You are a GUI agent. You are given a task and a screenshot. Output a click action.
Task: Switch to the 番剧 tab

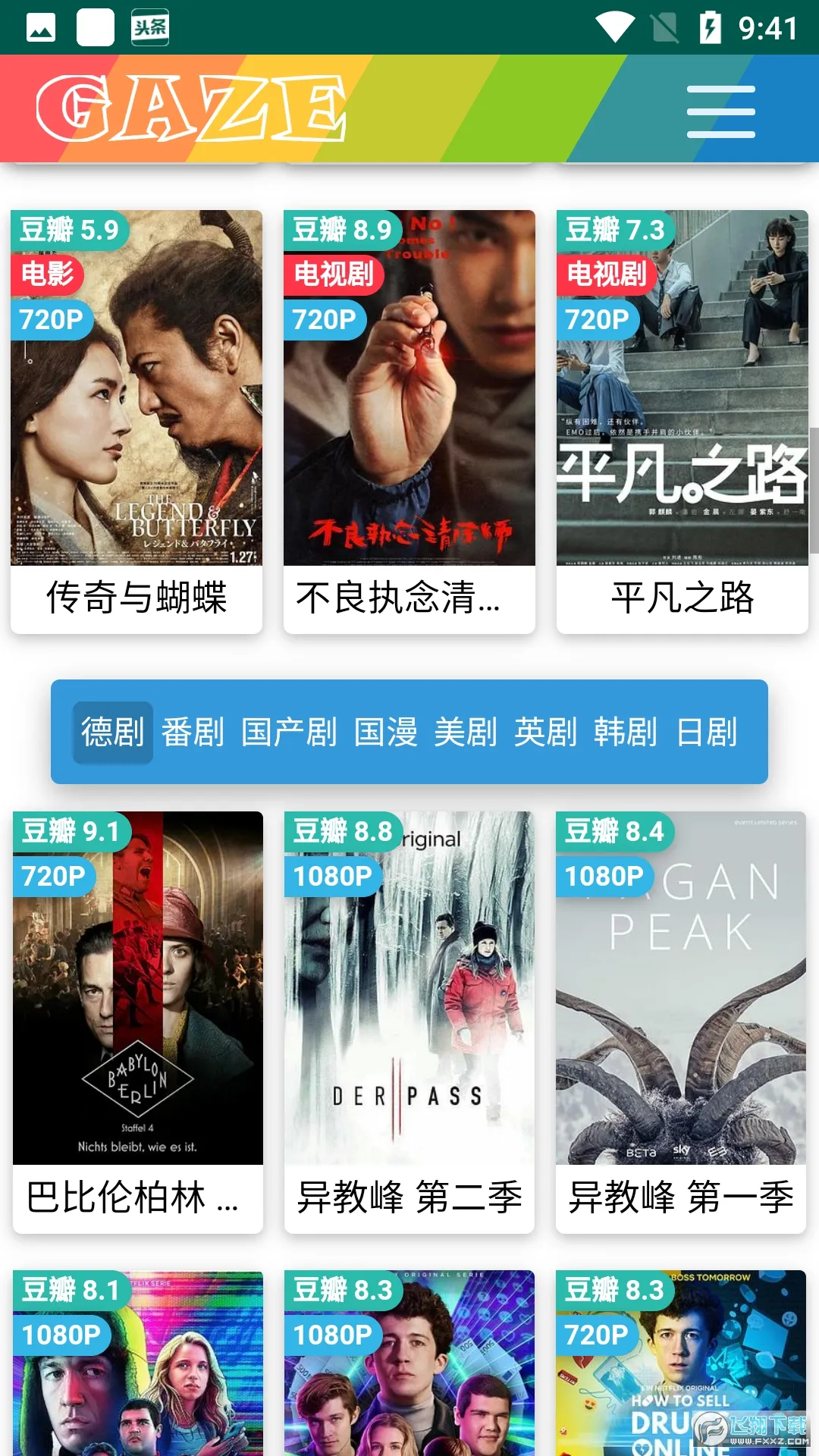193,733
